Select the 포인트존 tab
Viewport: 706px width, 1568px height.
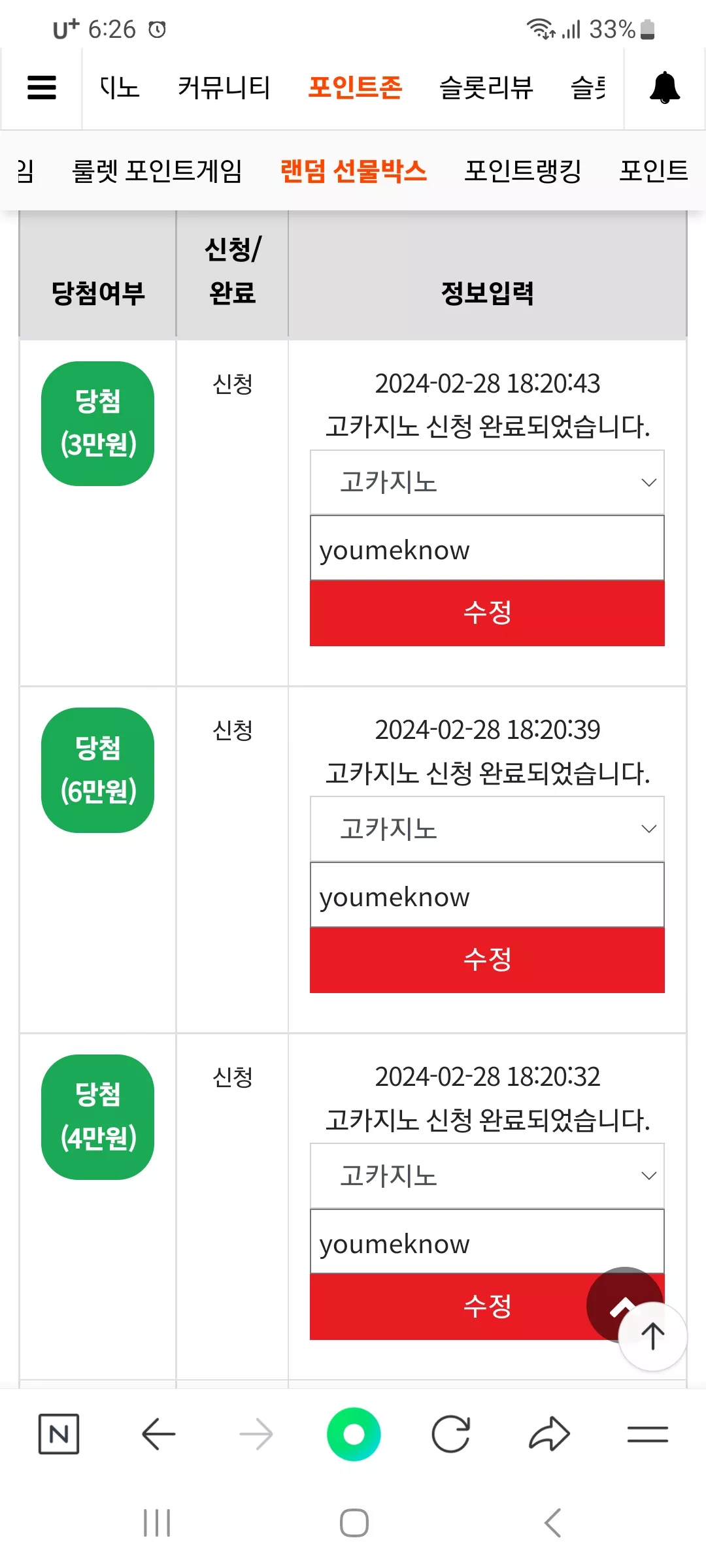click(x=355, y=88)
